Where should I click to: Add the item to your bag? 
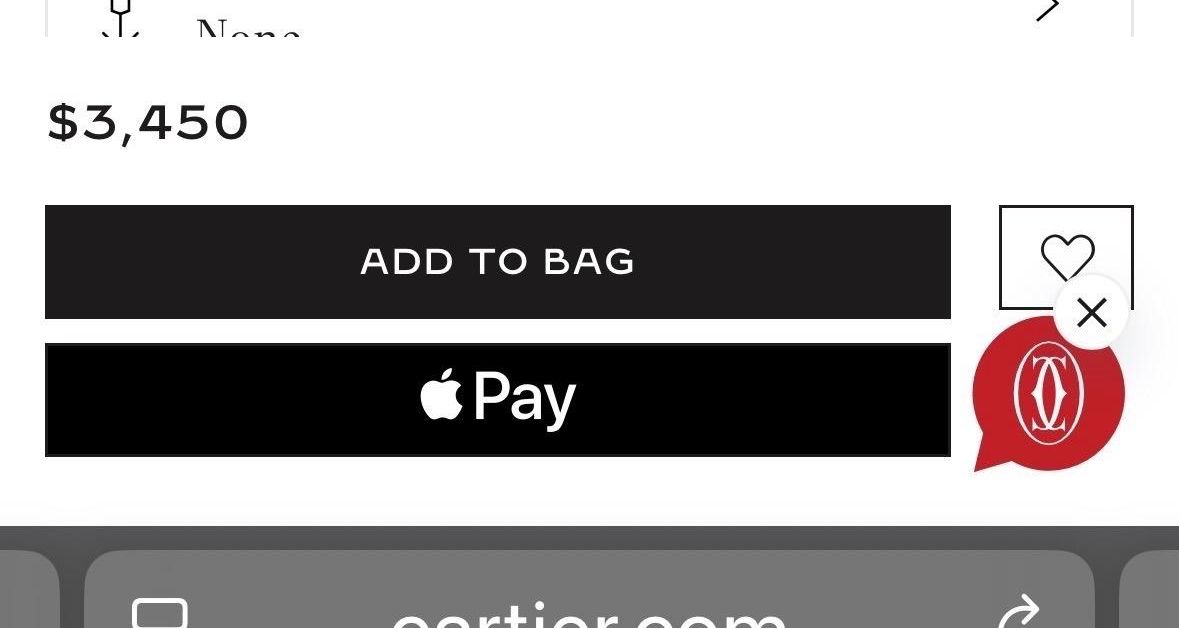[497, 262]
